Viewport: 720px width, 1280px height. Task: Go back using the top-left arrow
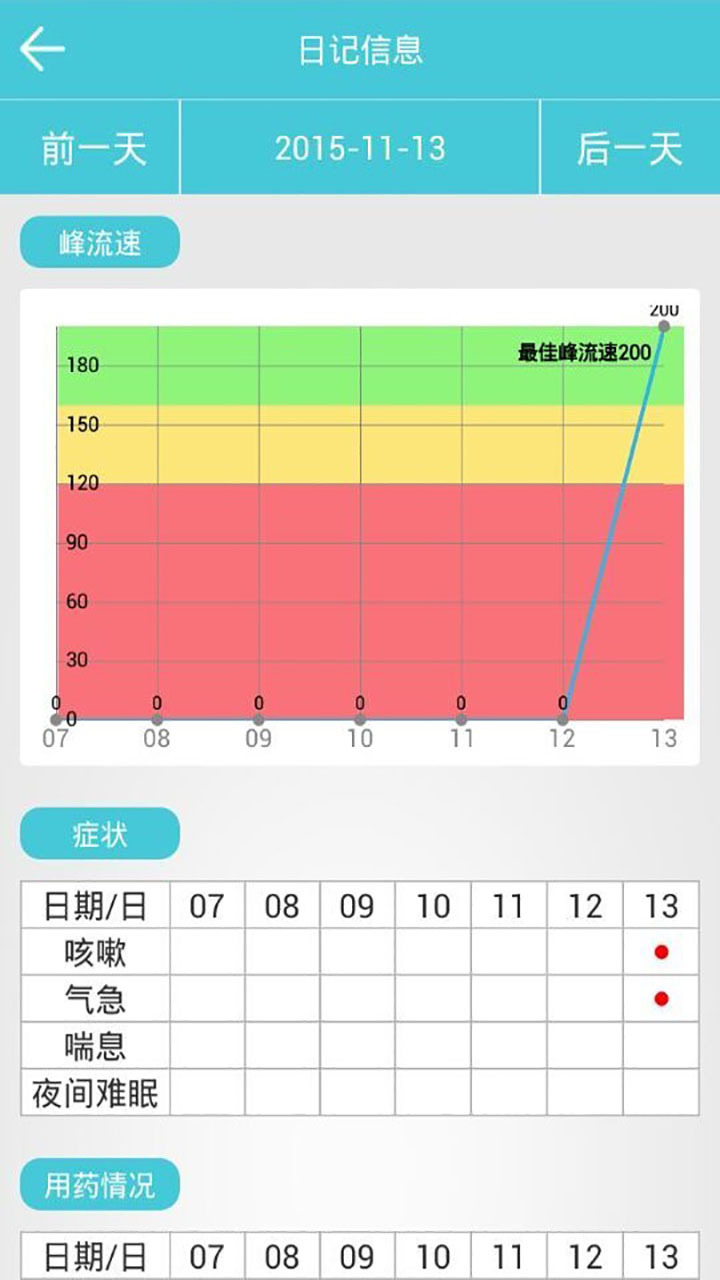click(x=42, y=49)
